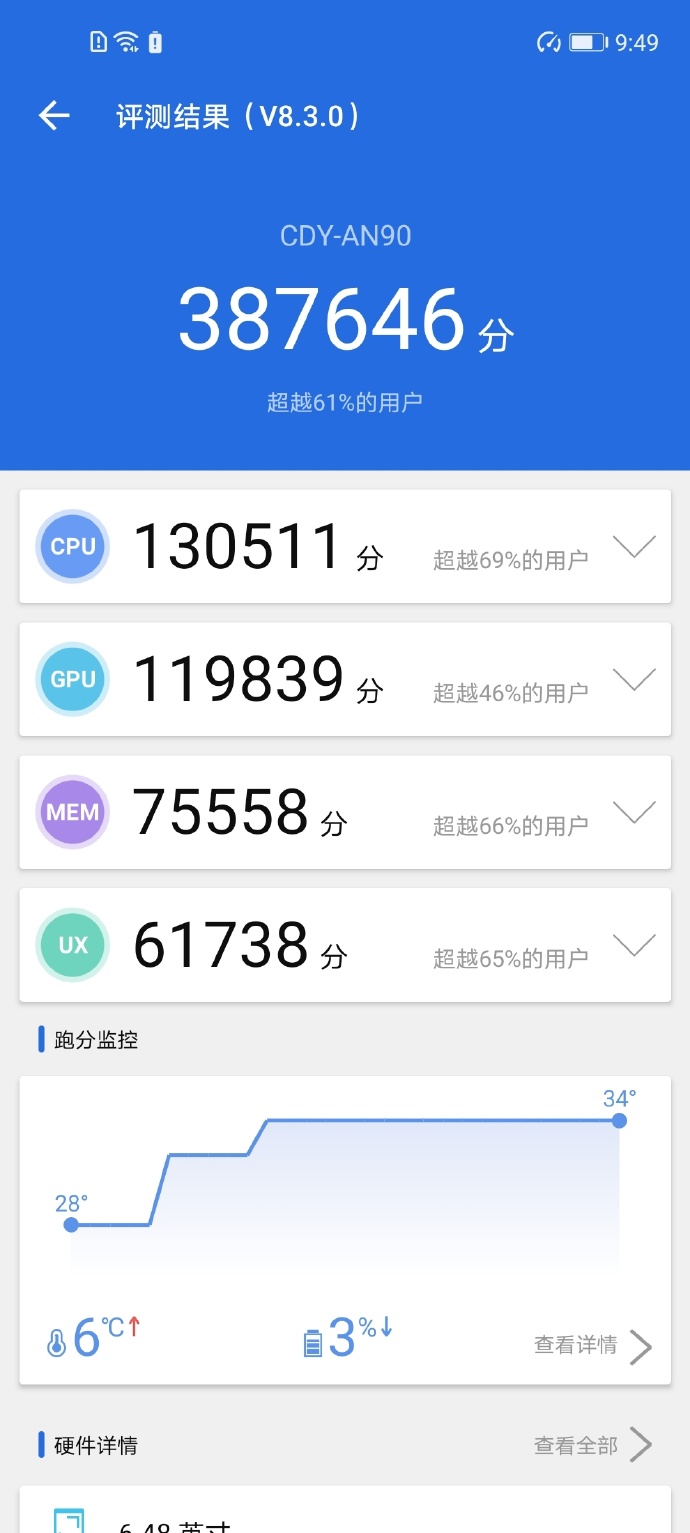The height and width of the screenshot is (1533, 690).
Task: Expand the GPU score breakdown
Action: click(x=634, y=680)
